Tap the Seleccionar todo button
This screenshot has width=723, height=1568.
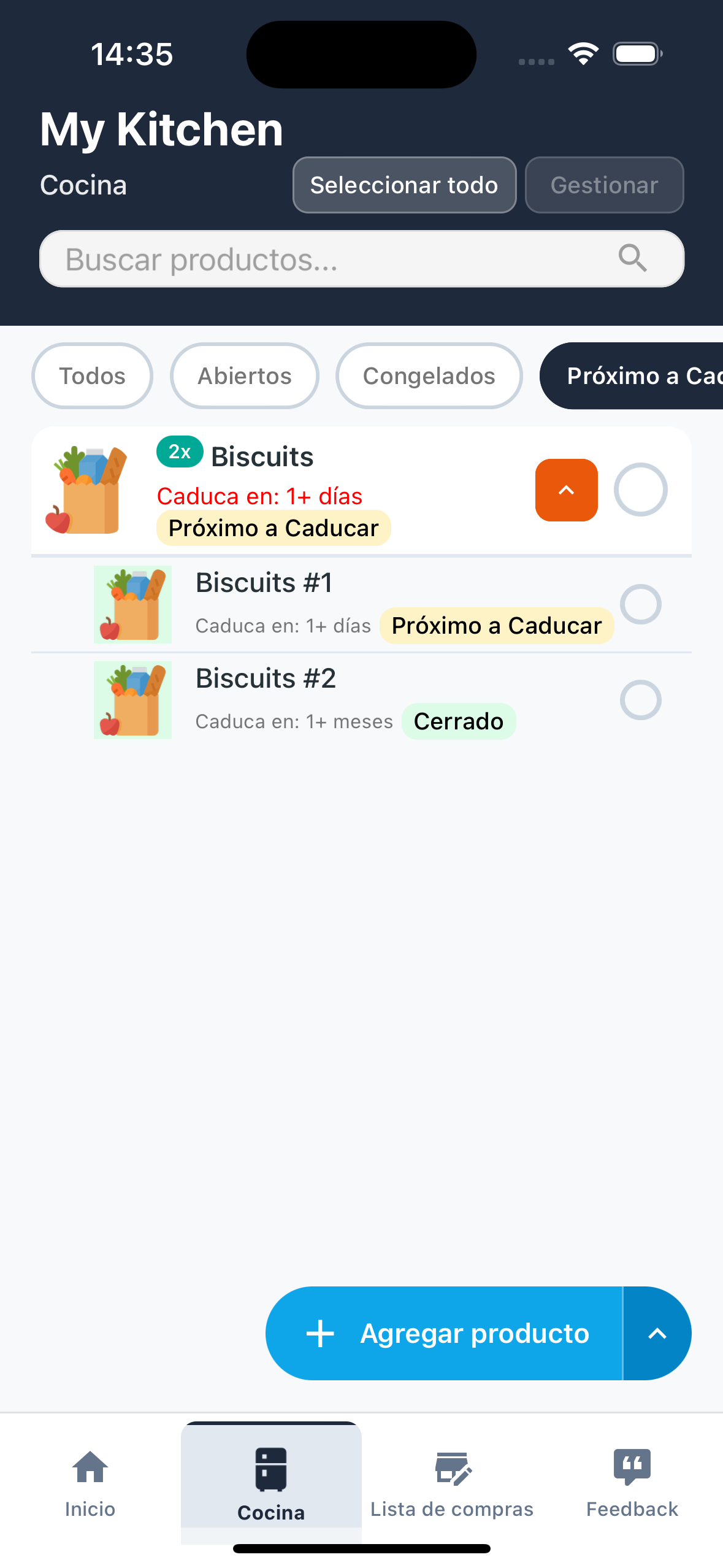pos(404,185)
